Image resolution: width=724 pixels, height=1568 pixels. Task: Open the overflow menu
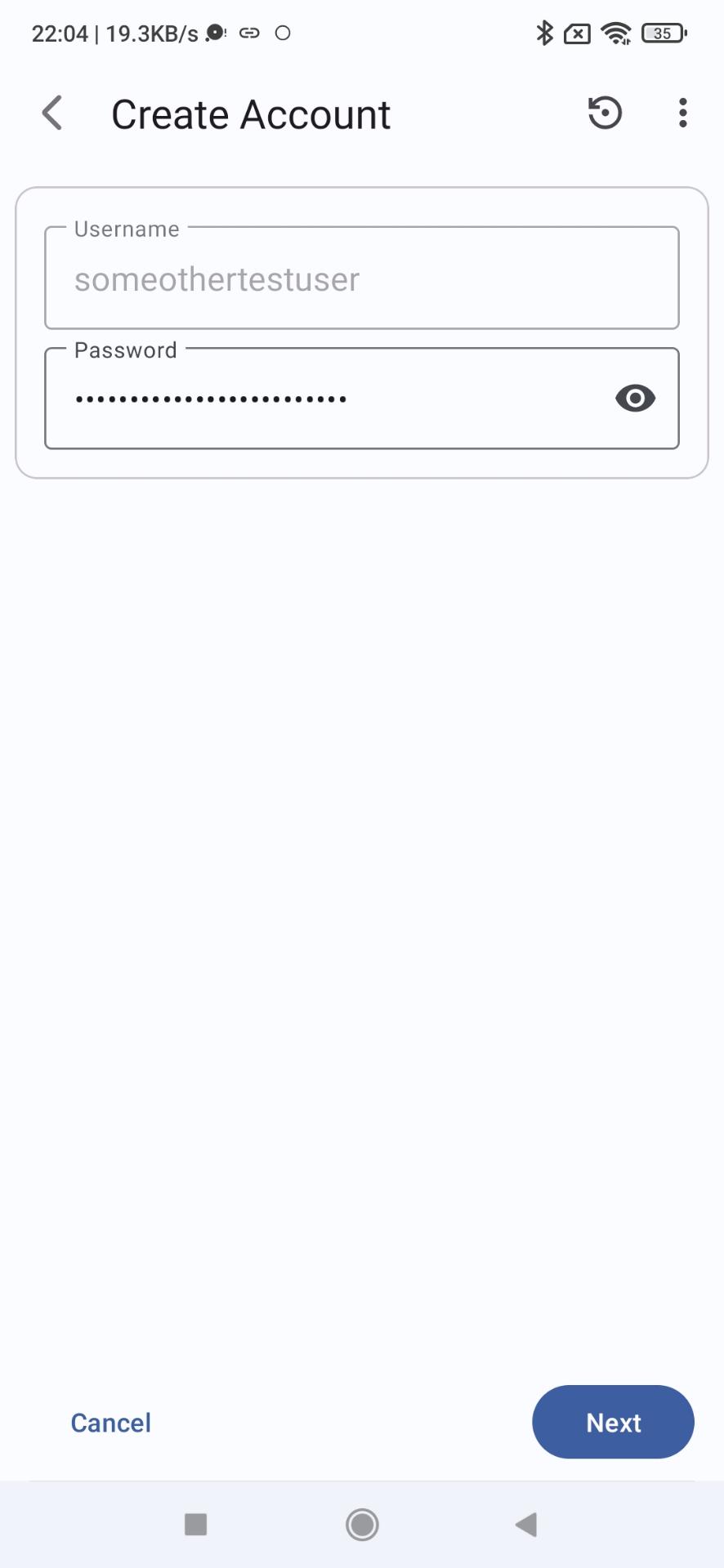tap(682, 113)
